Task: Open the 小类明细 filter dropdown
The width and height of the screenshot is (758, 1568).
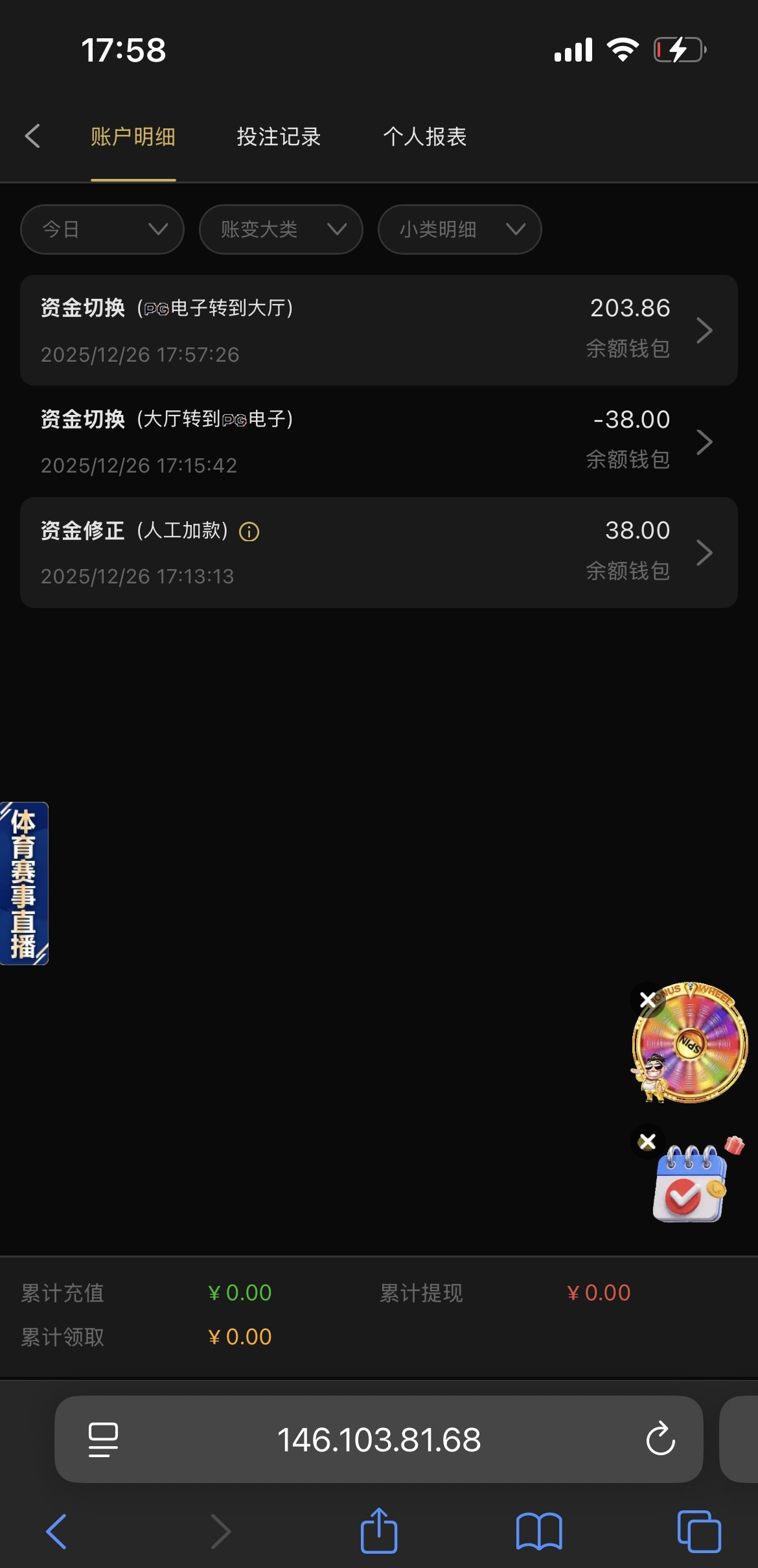Action: pos(459,229)
